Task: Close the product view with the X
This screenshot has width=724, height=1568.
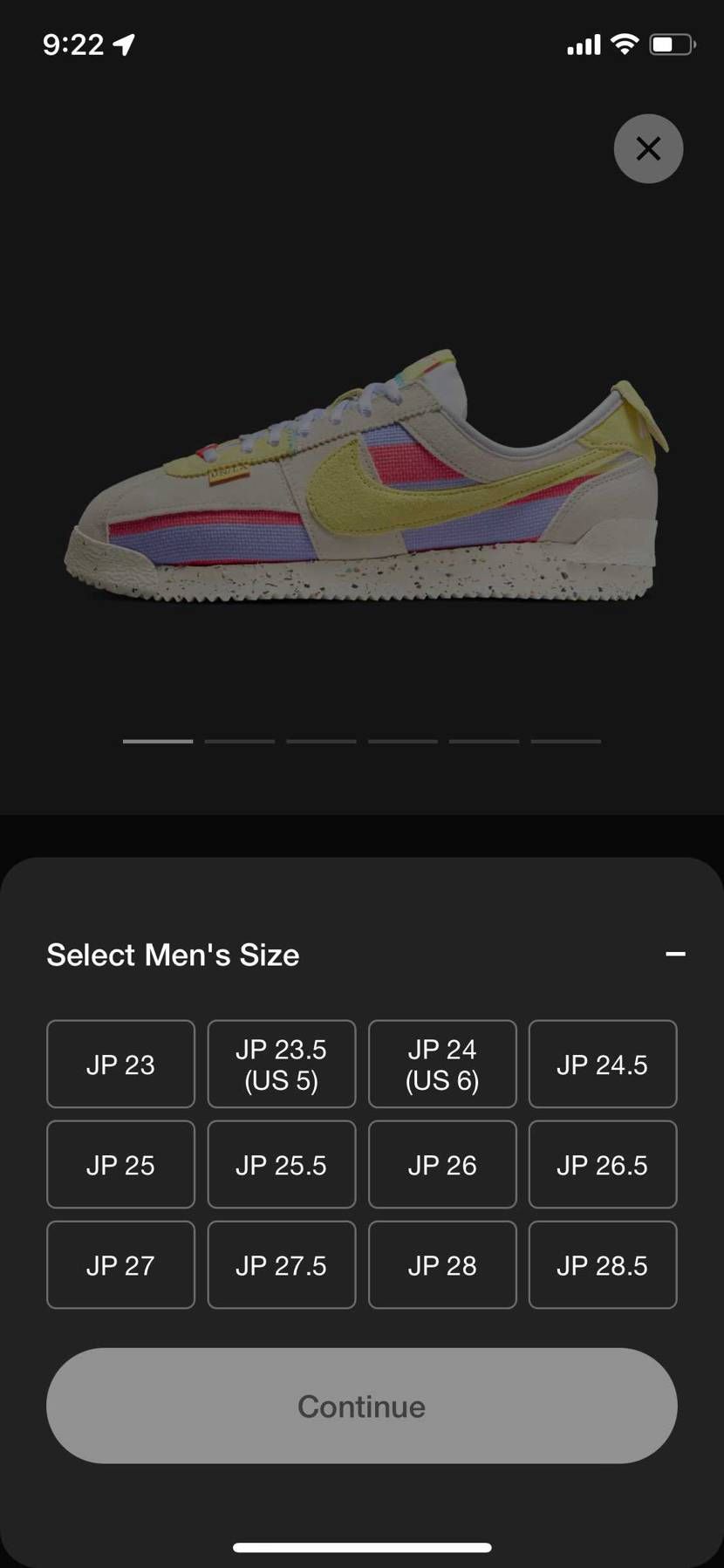Action: 648,149
